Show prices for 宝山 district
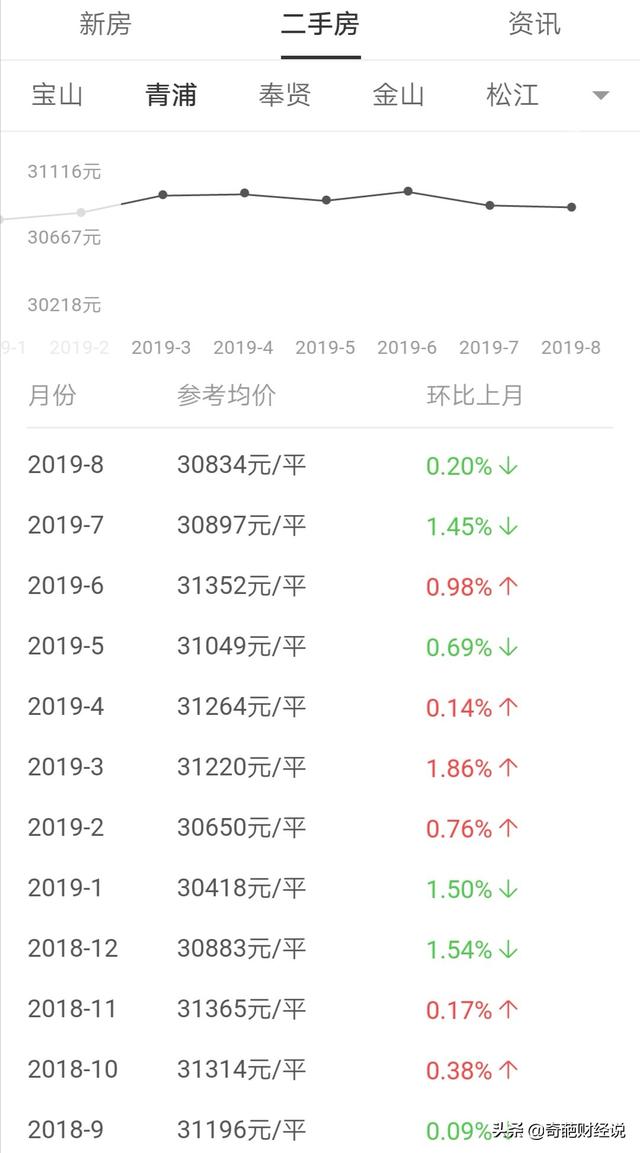Image resolution: width=640 pixels, height=1153 pixels. pos(57,95)
